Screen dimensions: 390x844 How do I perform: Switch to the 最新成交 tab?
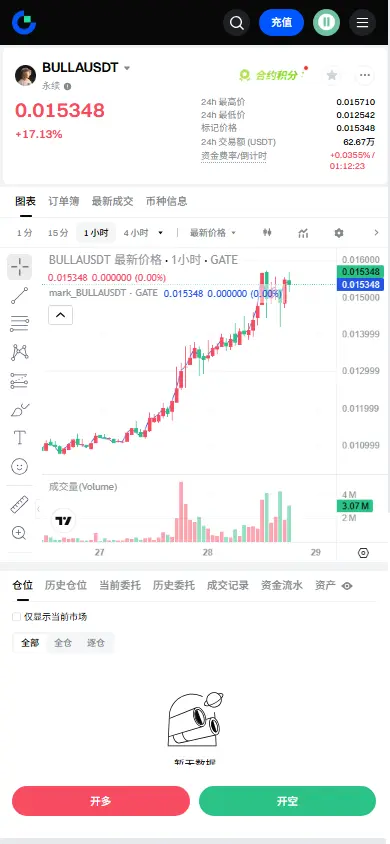click(x=112, y=201)
